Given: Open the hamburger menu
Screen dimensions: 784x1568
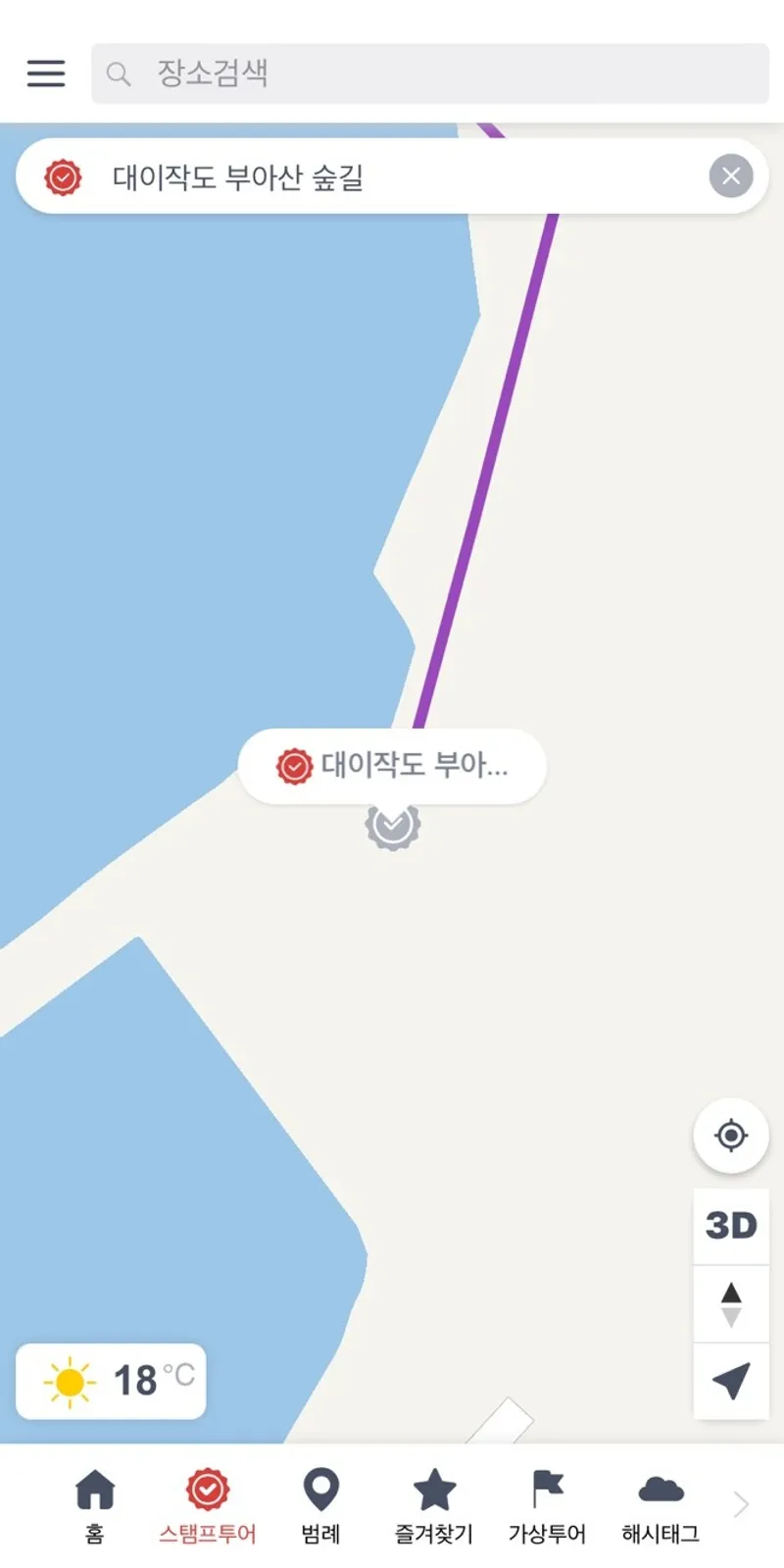Looking at the screenshot, I should [x=46, y=74].
